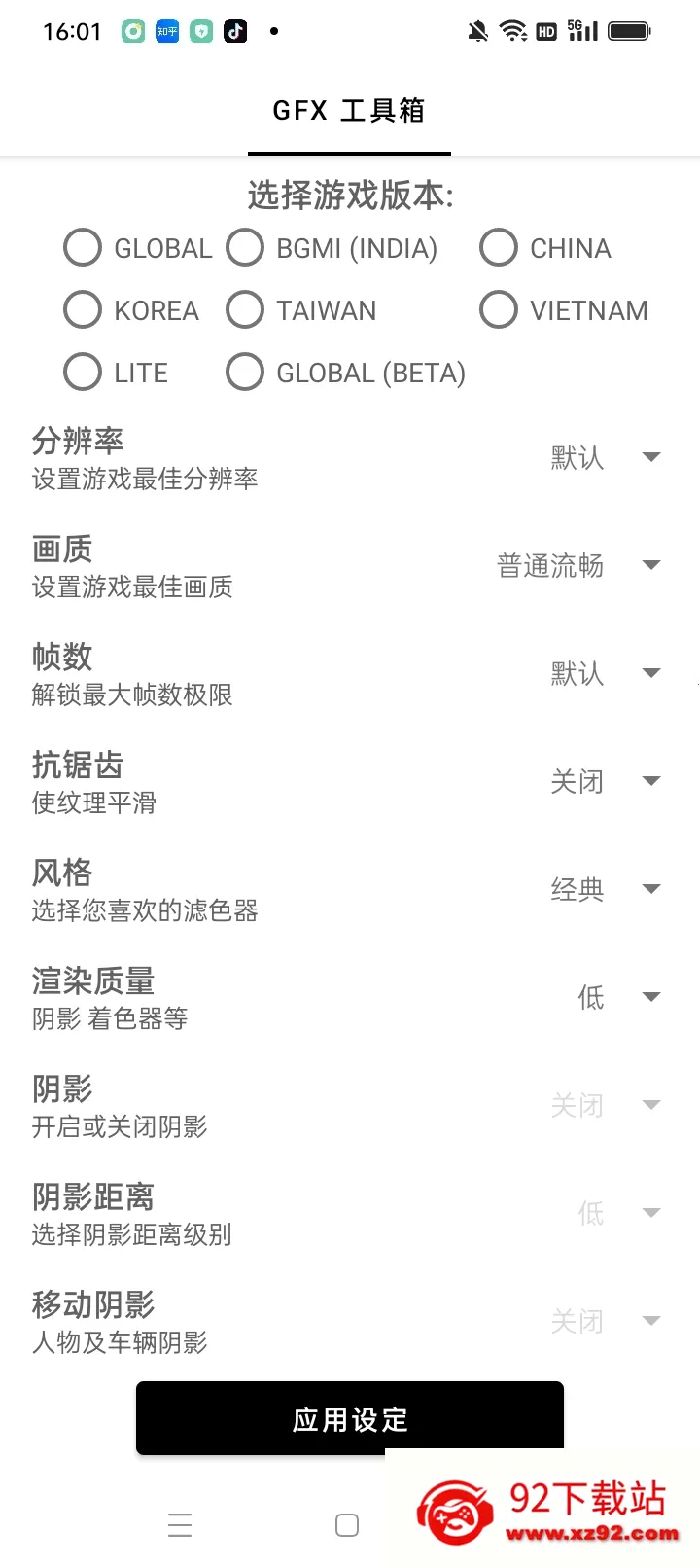Open the 风格 style dropdown showing 经典
The image size is (700, 1568).
(x=650, y=889)
